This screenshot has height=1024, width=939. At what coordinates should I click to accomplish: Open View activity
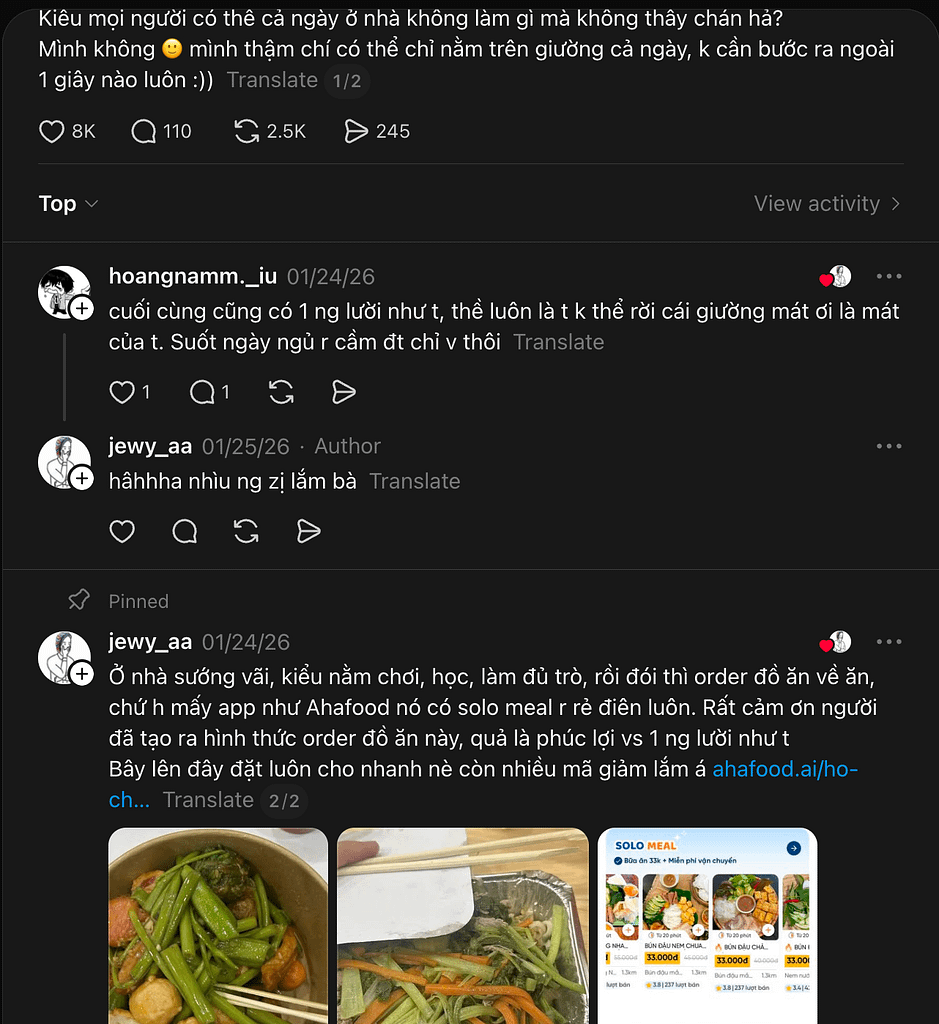click(827, 204)
